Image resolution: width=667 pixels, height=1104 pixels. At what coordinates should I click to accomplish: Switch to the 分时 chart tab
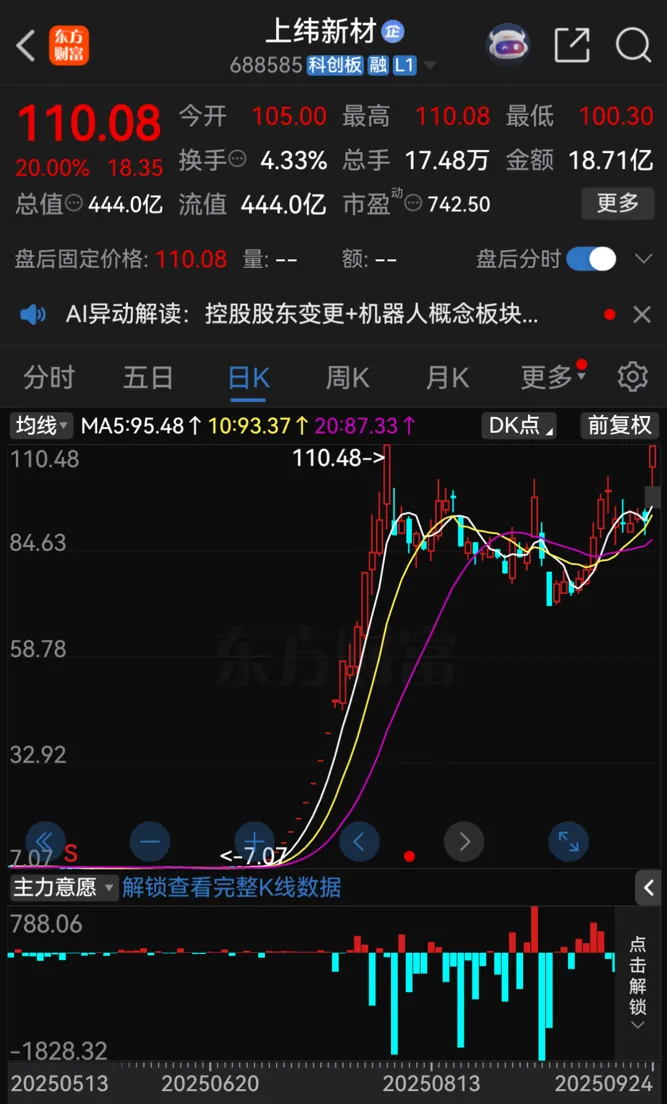pyautogui.click(x=49, y=377)
